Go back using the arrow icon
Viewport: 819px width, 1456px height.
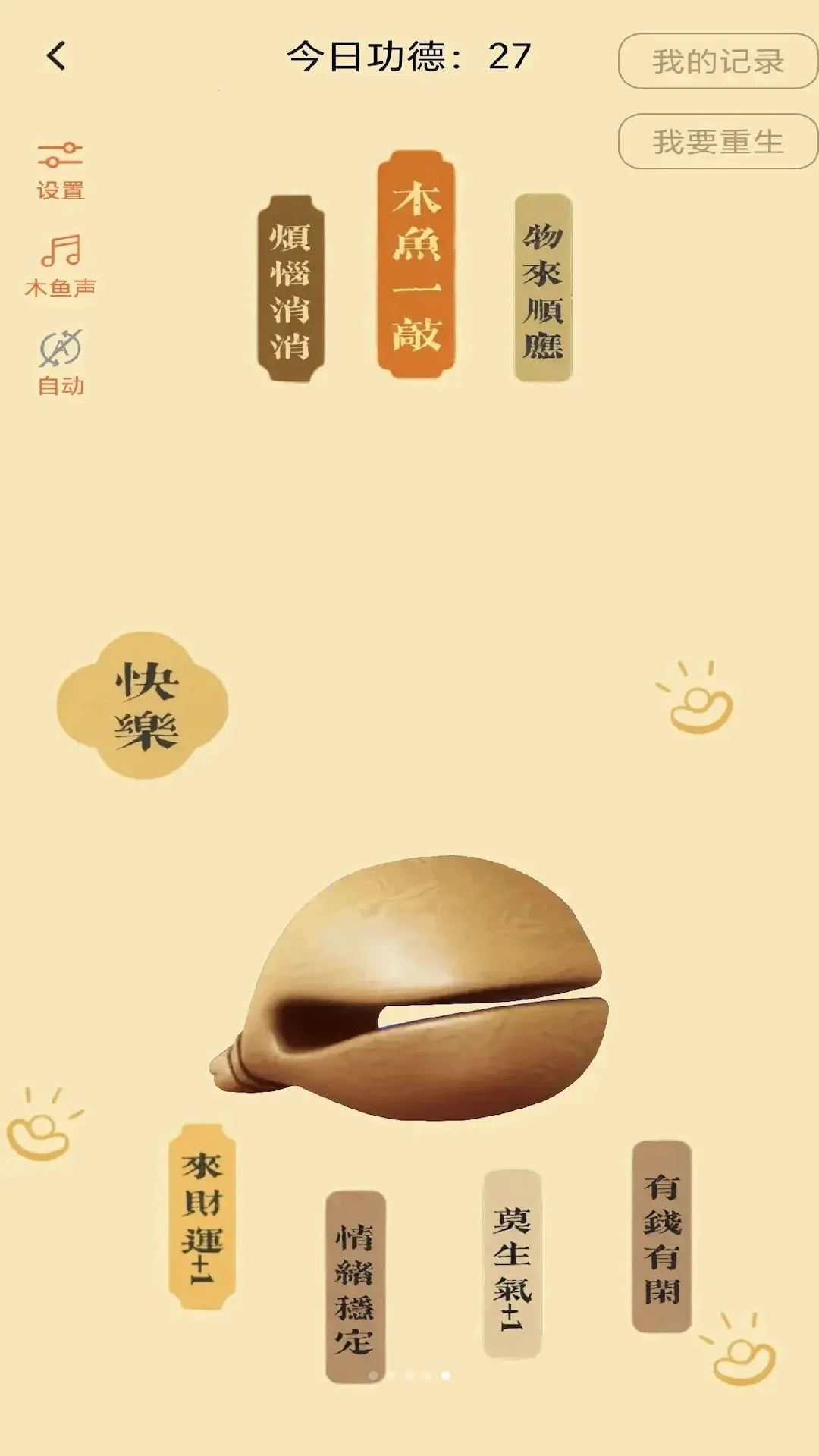coord(56,56)
